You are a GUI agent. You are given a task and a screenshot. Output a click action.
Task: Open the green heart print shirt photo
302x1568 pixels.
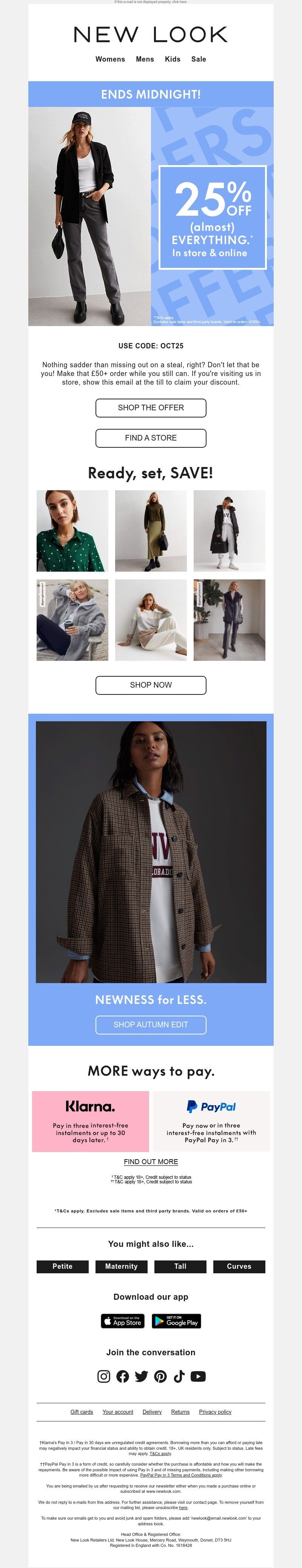pos(72,531)
